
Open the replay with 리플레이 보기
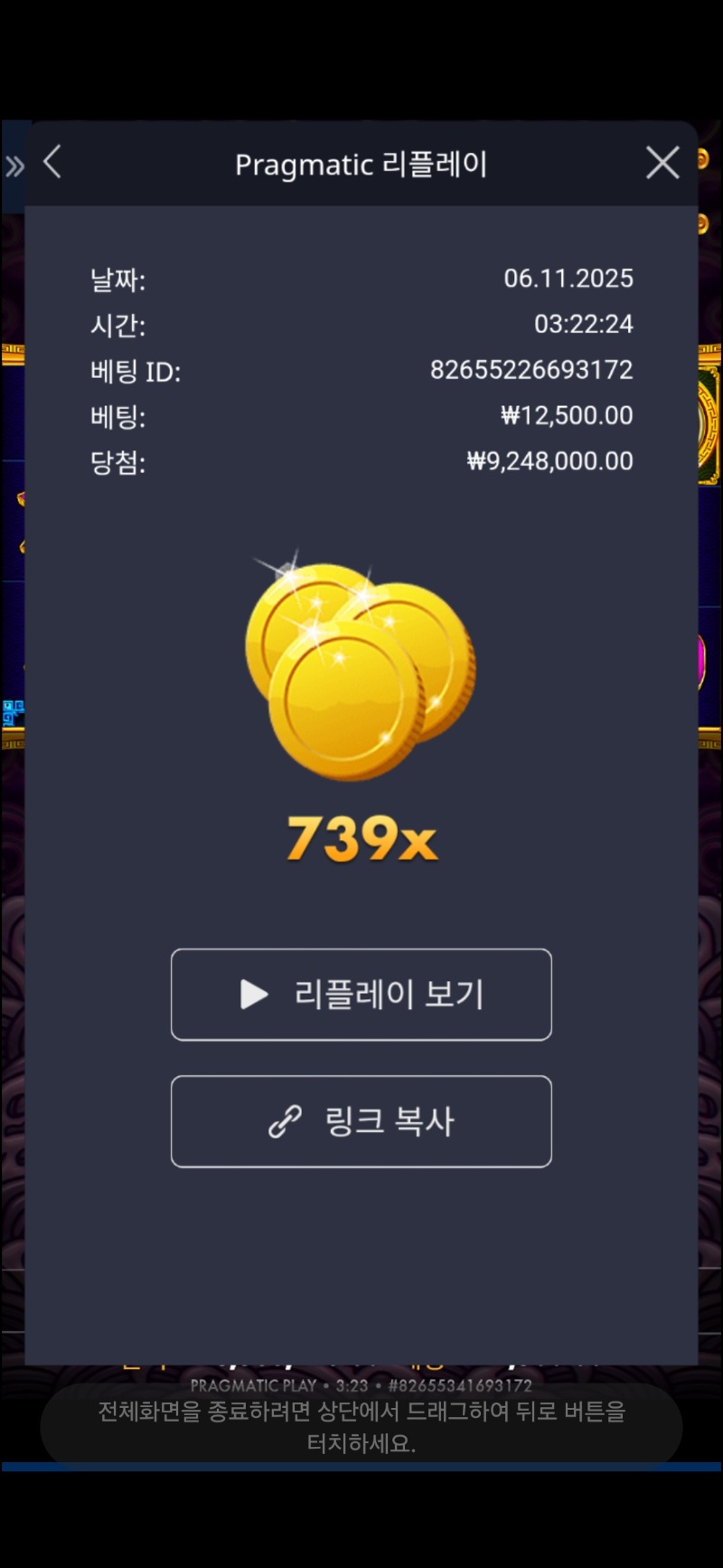(x=361, y=995)
